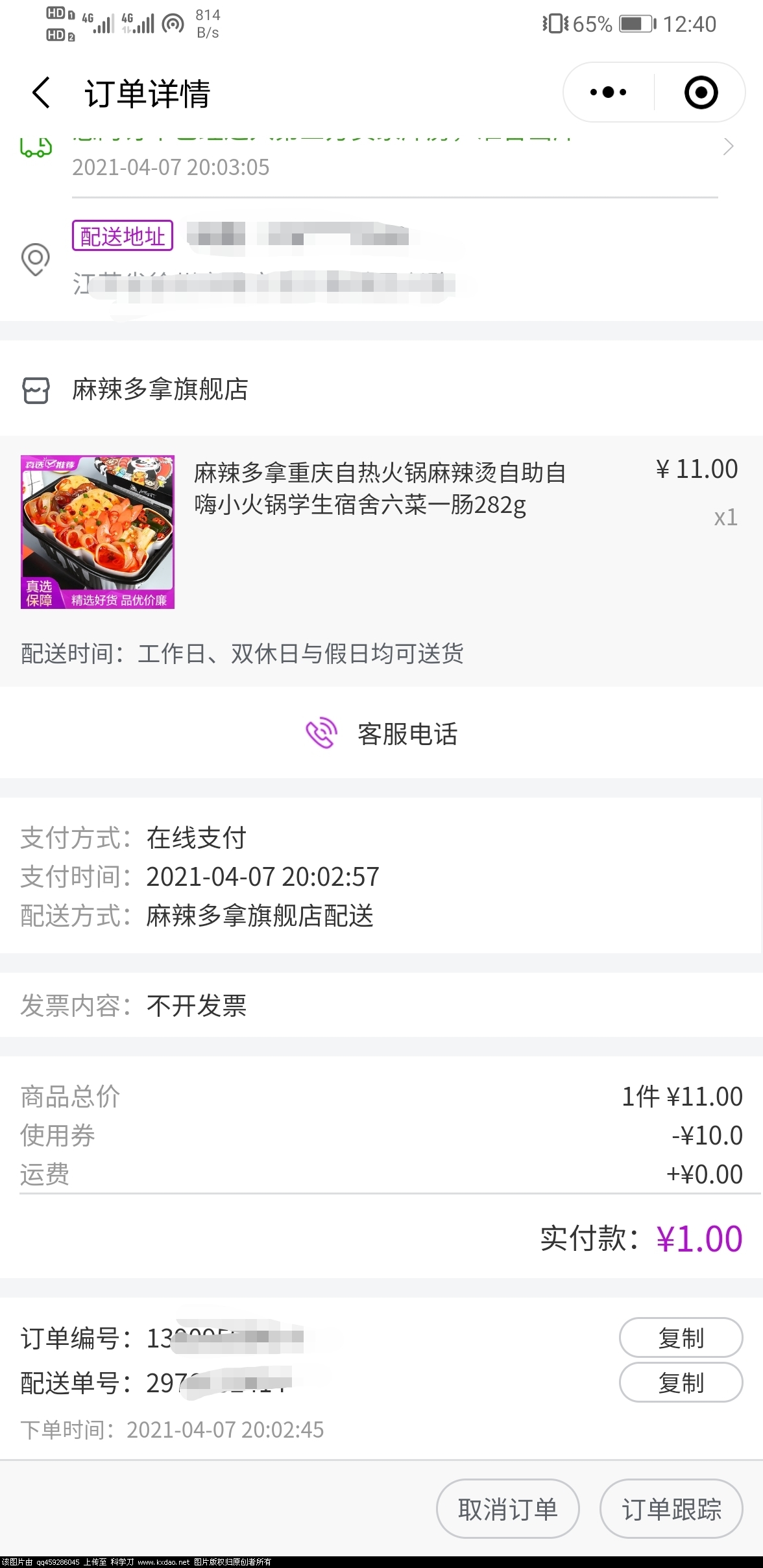Tap the back arrow to exit order details

coord(41,92)
